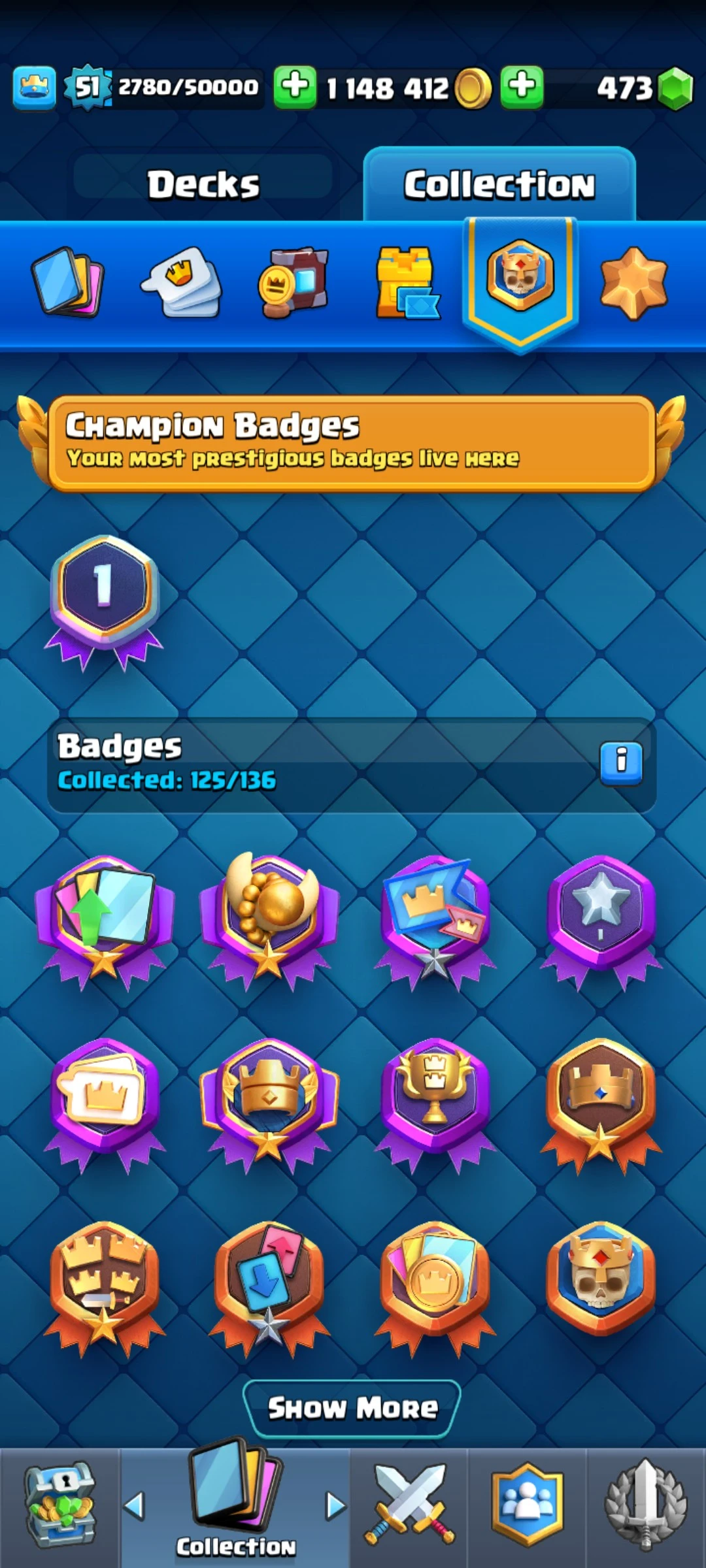View the skull with crown badge
This screenshot has height=1568, width=706.
[x=600, y=1277]
